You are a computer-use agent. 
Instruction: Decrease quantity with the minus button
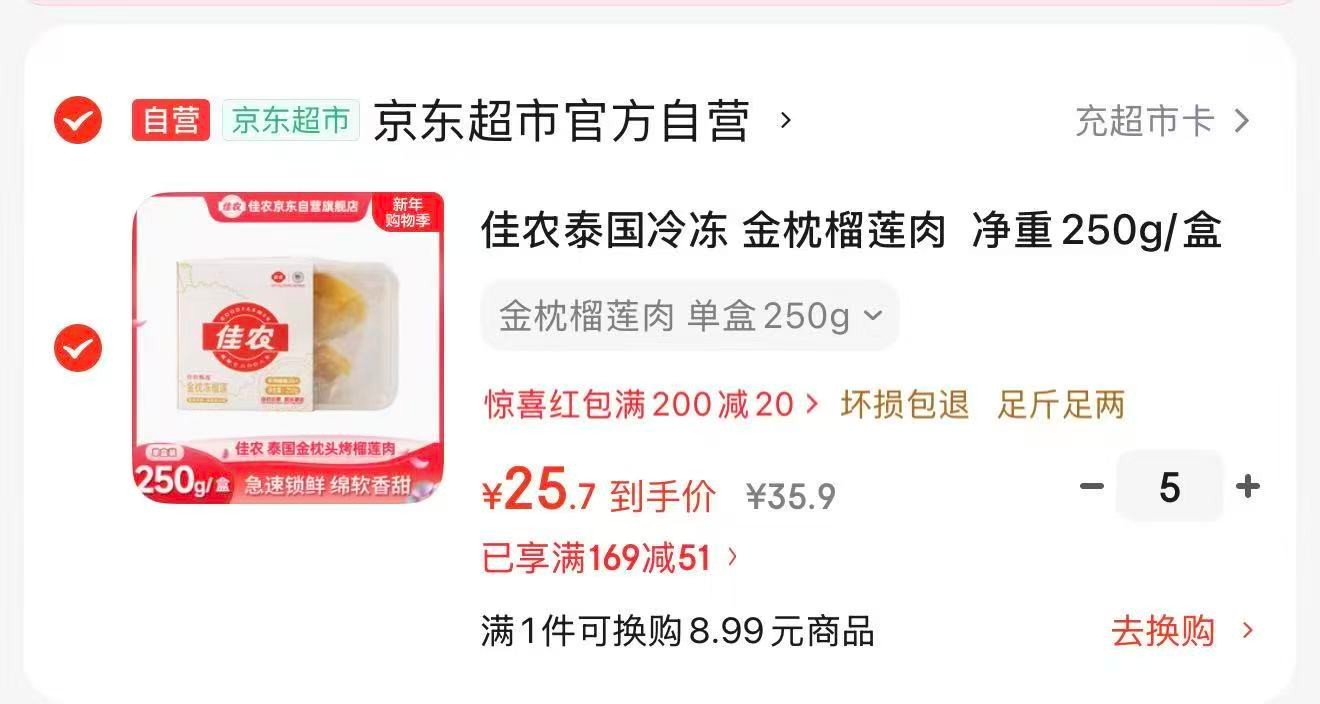point(1092,487)
